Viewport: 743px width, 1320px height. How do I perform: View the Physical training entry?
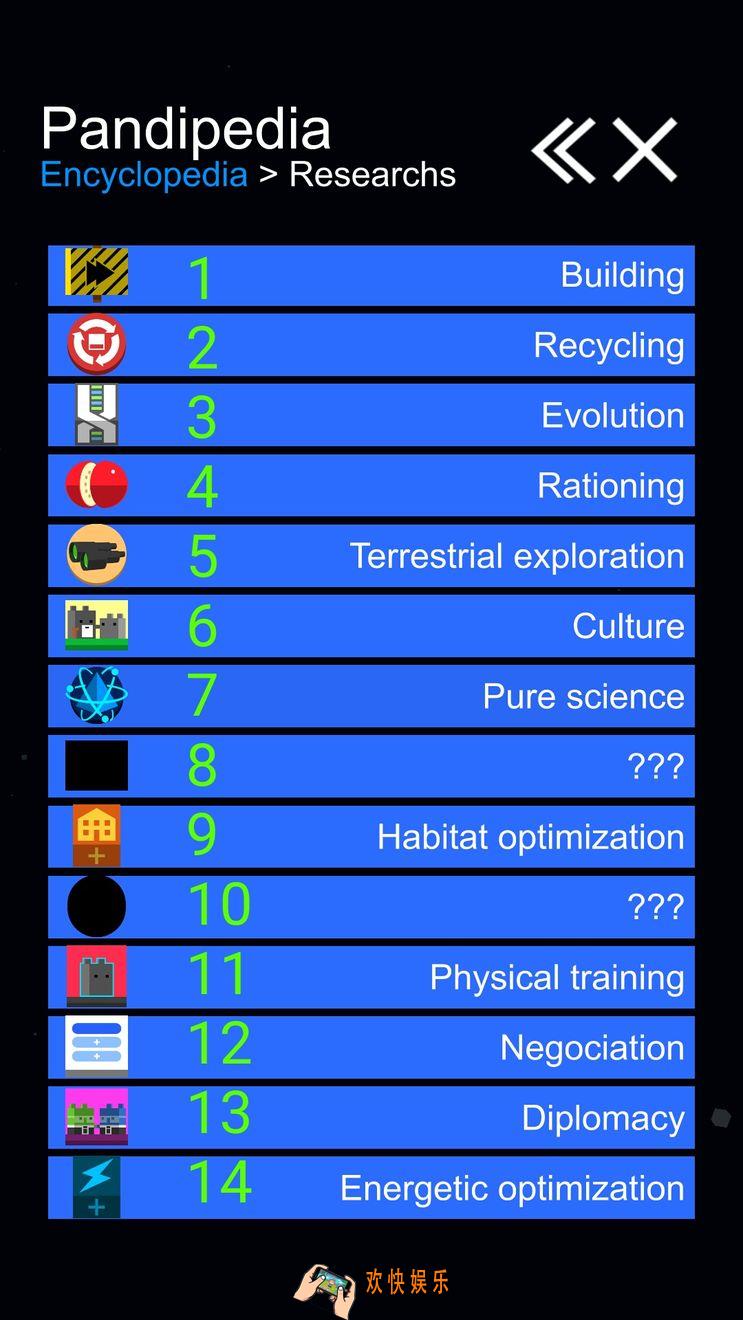point(371,977)
